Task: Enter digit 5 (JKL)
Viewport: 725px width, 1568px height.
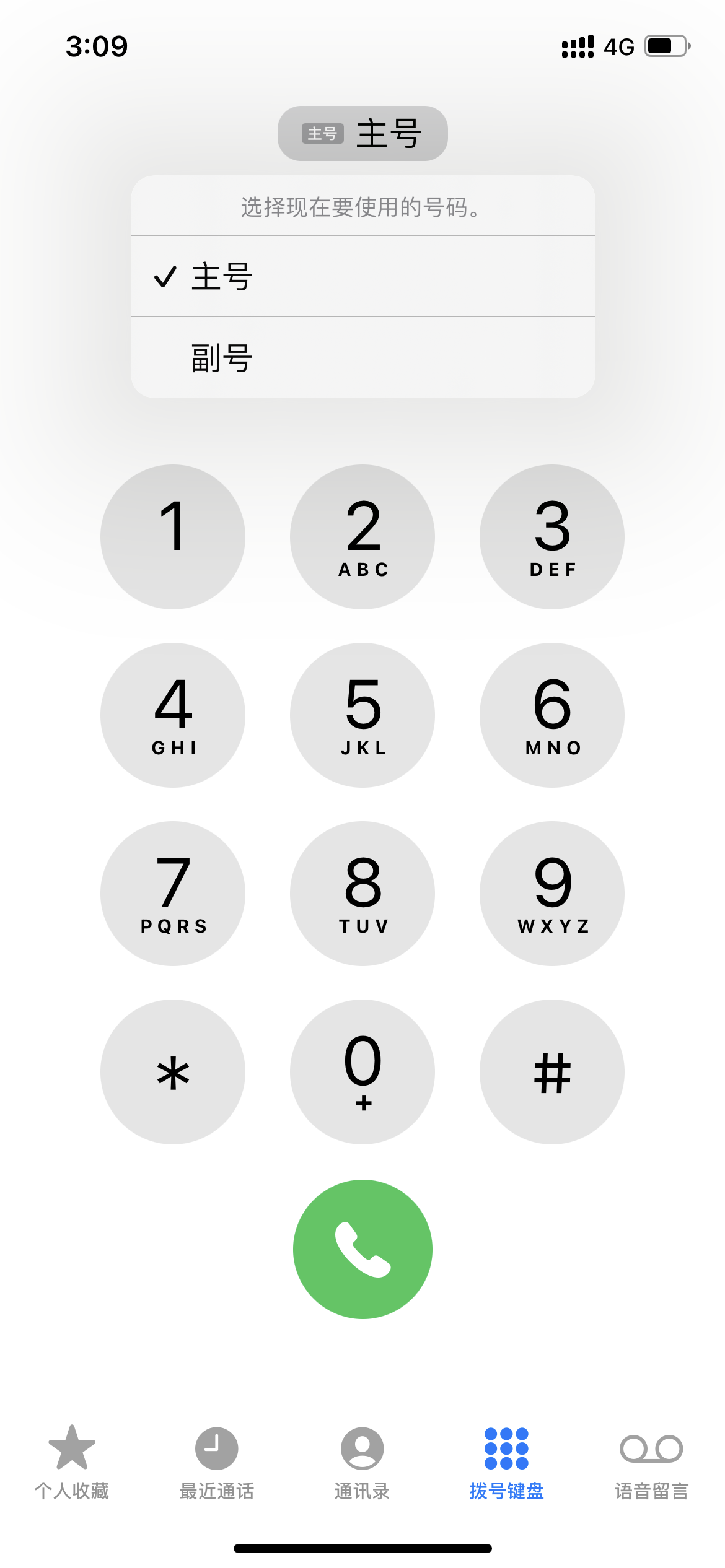Action: tap(362, 715)
